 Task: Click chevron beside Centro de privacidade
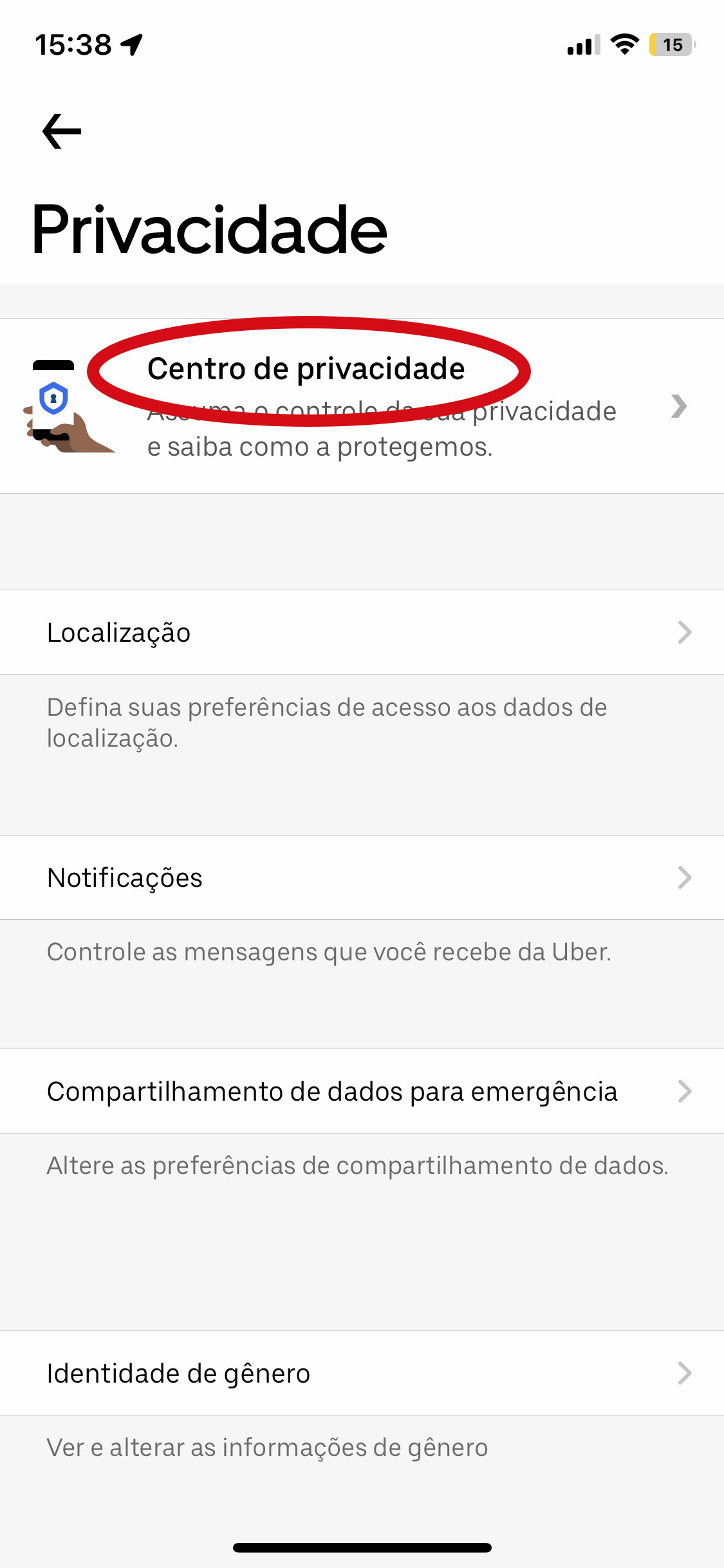[680, 407]
